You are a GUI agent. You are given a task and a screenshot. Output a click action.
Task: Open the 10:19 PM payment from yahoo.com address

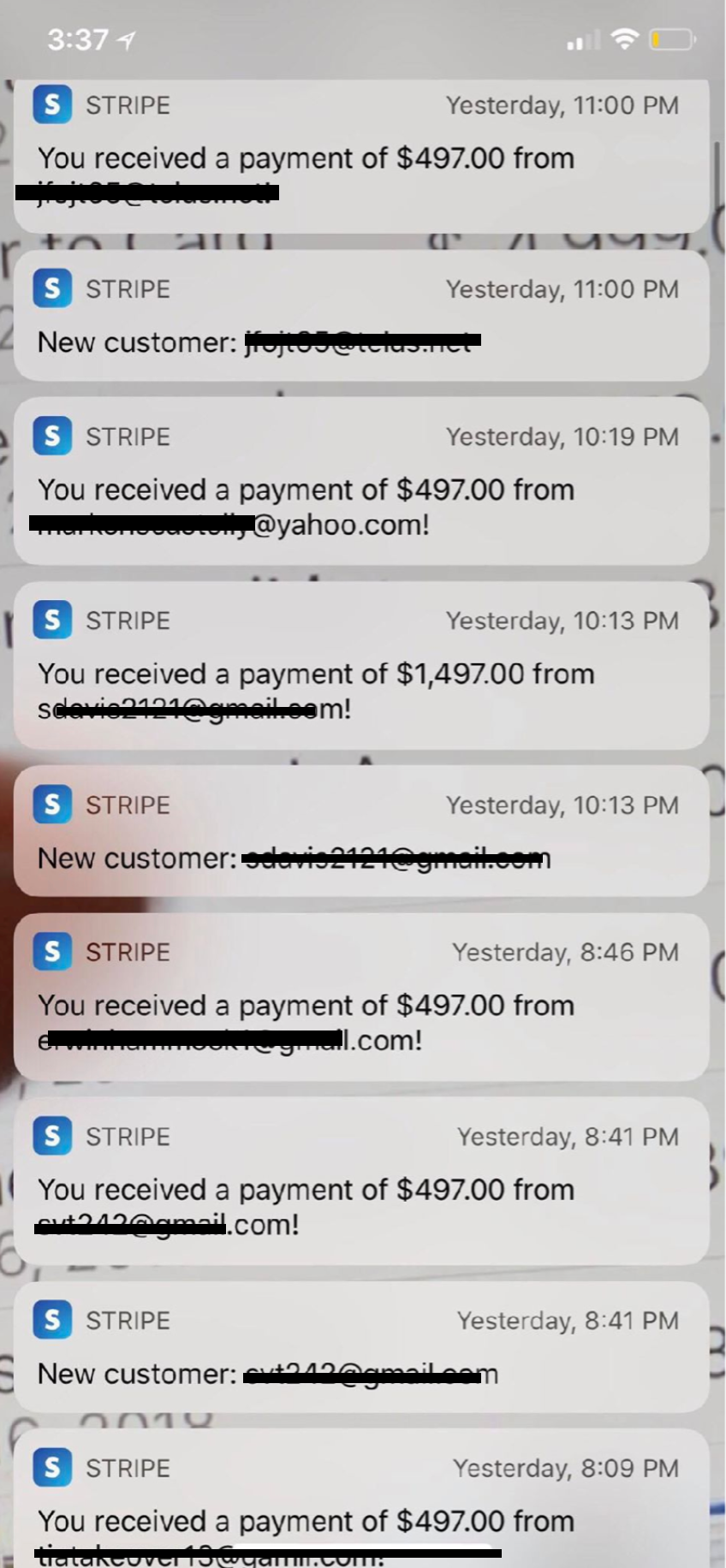pyautogui.click(x=361, y=481)
